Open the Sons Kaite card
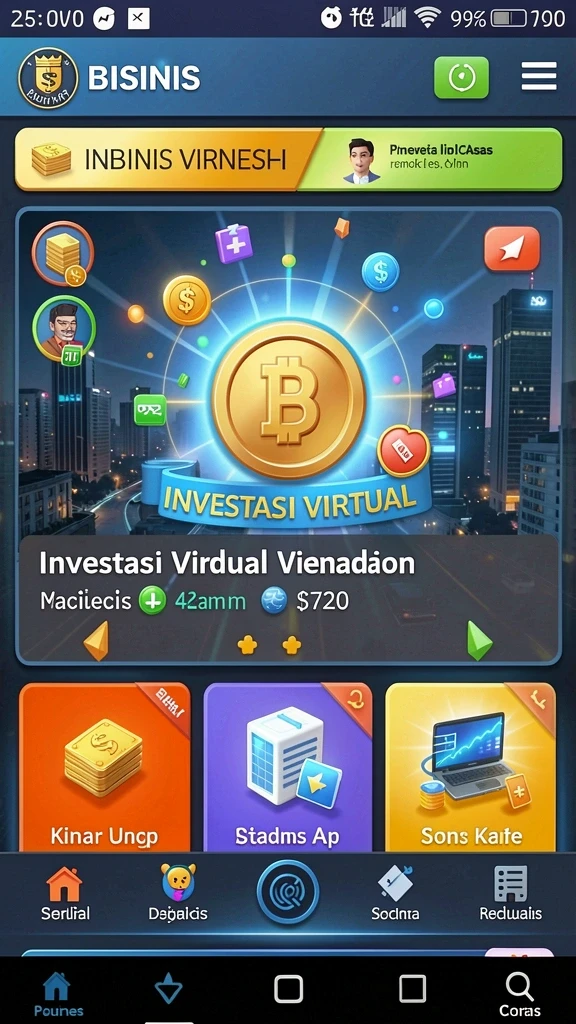This screenshot has height=1024, width=576. point(471,767)
